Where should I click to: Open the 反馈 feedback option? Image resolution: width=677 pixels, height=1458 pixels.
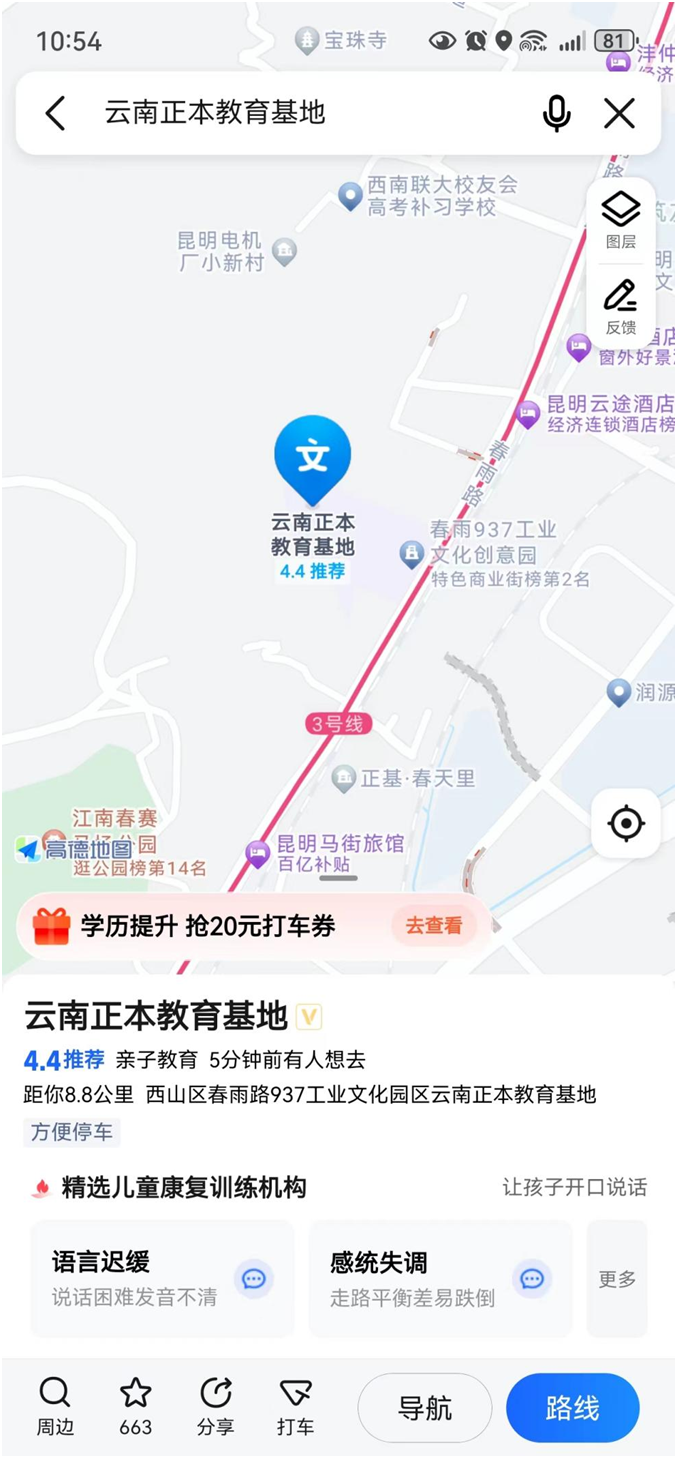(620, 306)
